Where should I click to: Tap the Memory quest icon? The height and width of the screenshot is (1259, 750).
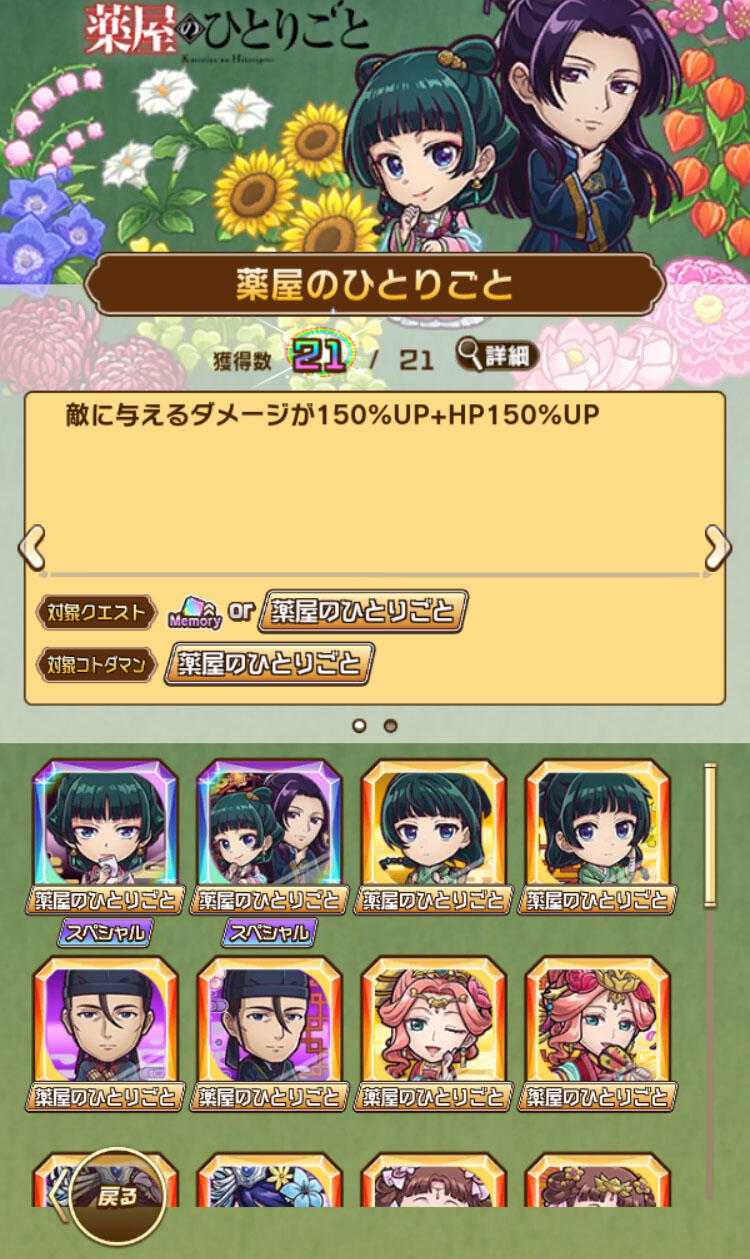(195, 611)
